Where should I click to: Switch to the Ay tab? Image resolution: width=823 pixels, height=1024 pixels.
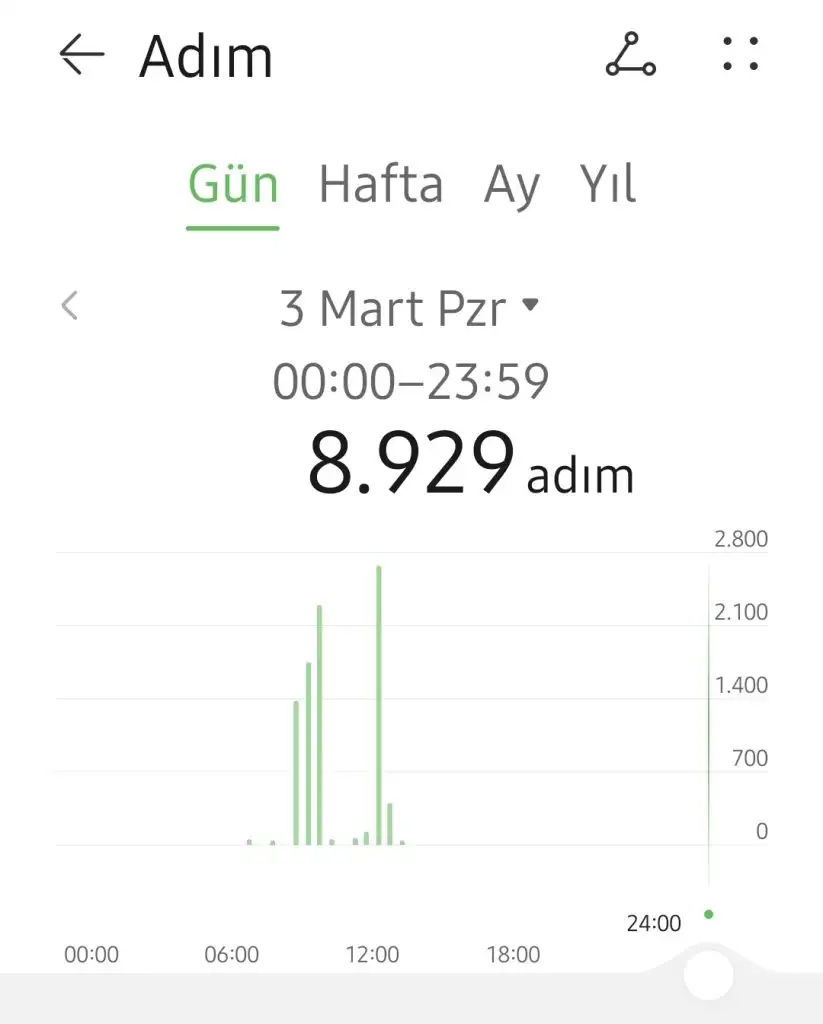[x=512, y=186]
